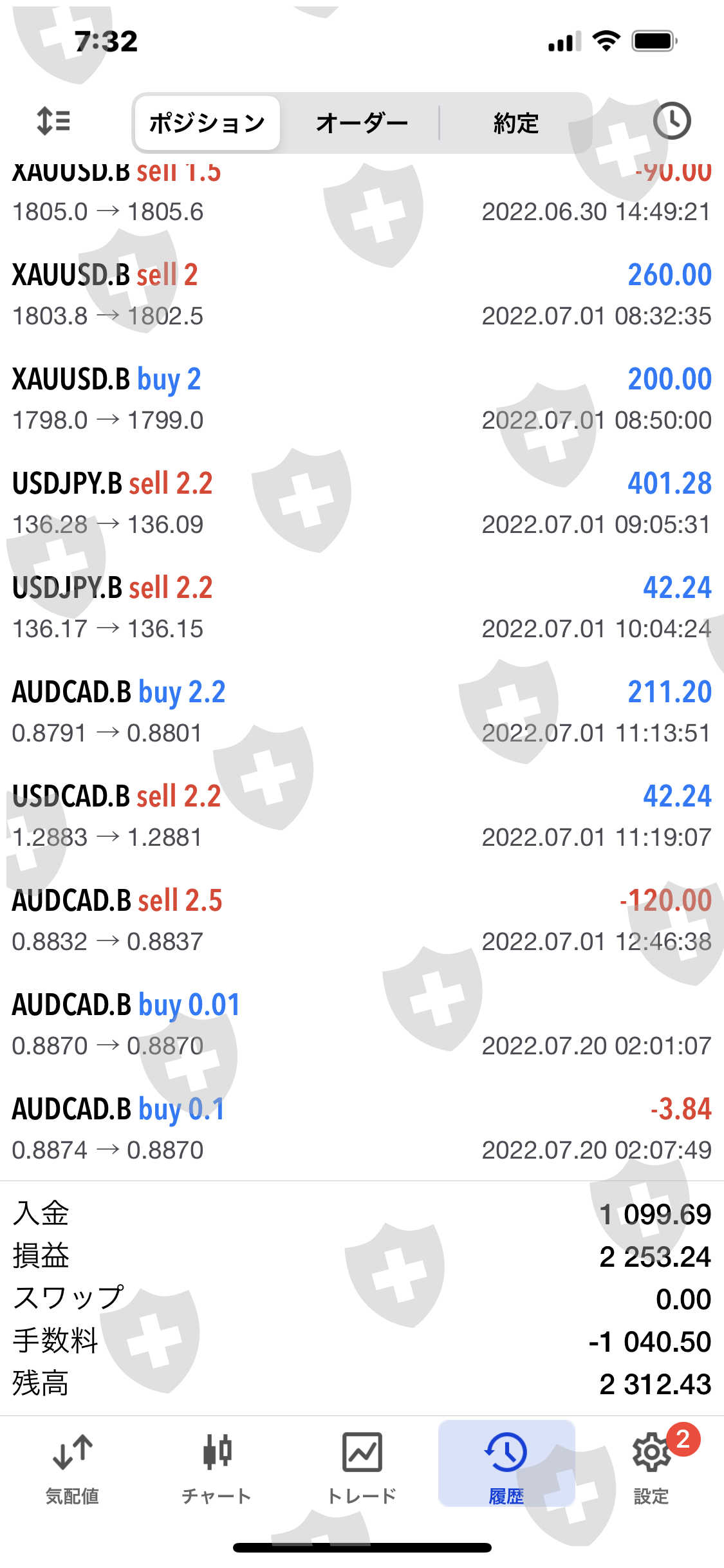Switch to the オーダー segment
This screenshot has height=1568, width=724.
coord(362,122)
